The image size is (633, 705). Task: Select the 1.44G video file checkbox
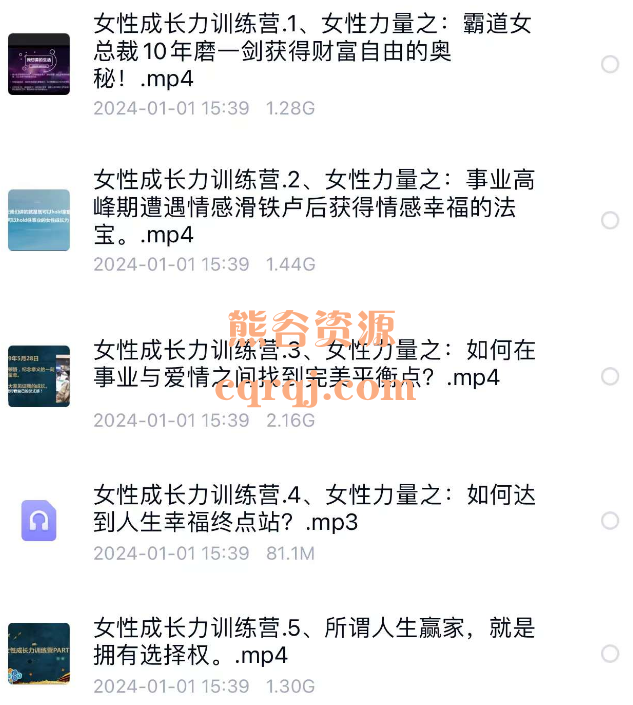[x=610, y=220]
